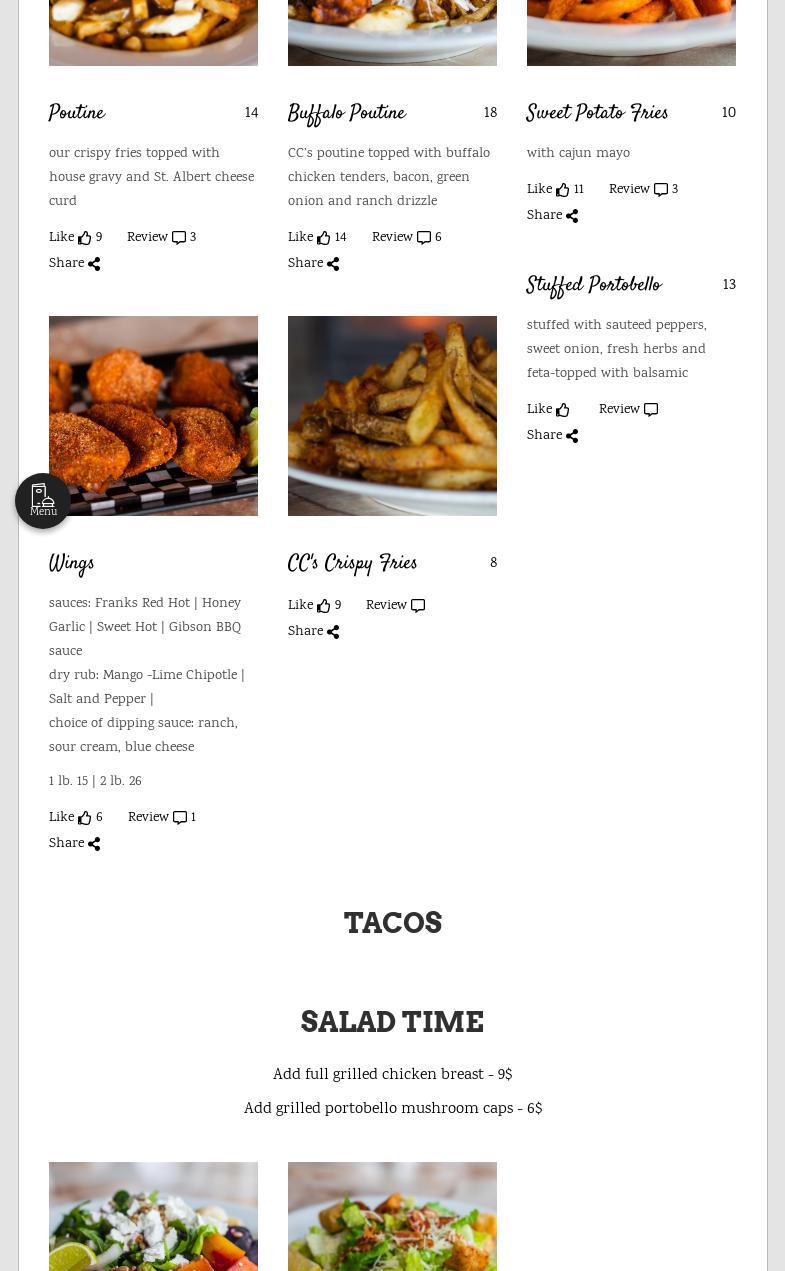Like CC's Crispy Fries
This screenshot has width=785, height=1271.
[x=314, y=606]
